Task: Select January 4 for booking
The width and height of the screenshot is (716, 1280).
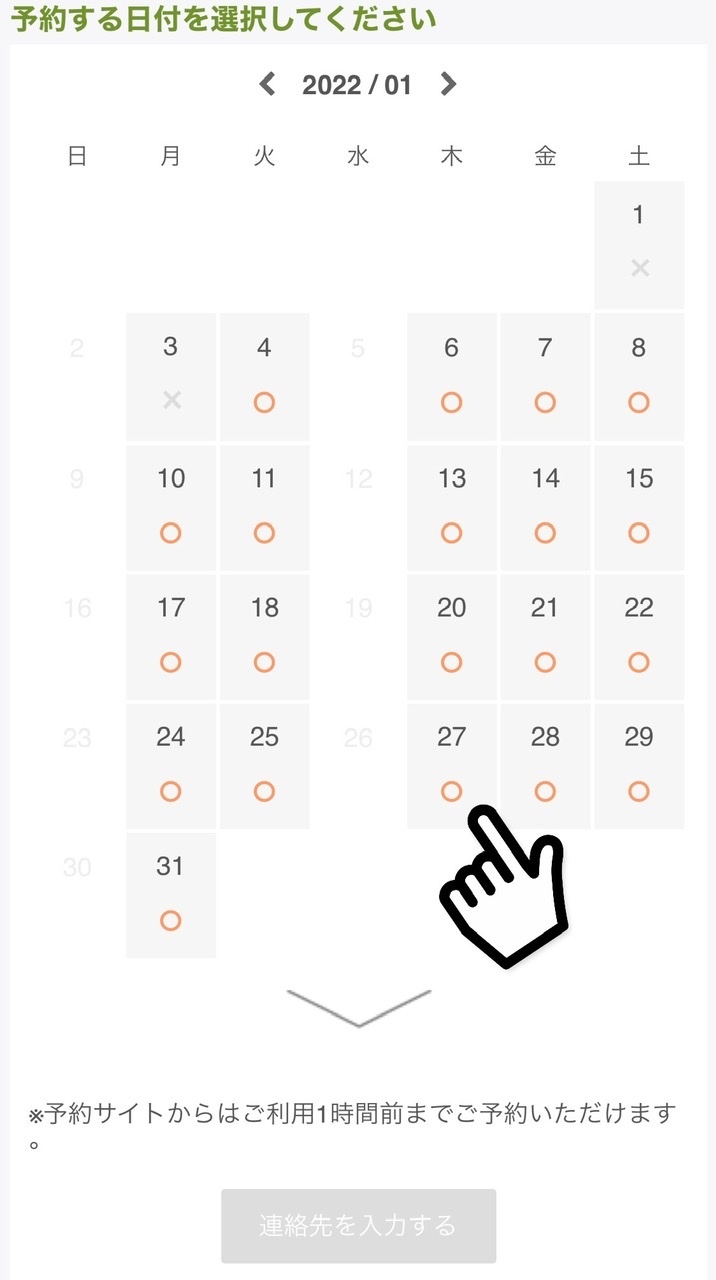Action: click(x=264, y=376)
